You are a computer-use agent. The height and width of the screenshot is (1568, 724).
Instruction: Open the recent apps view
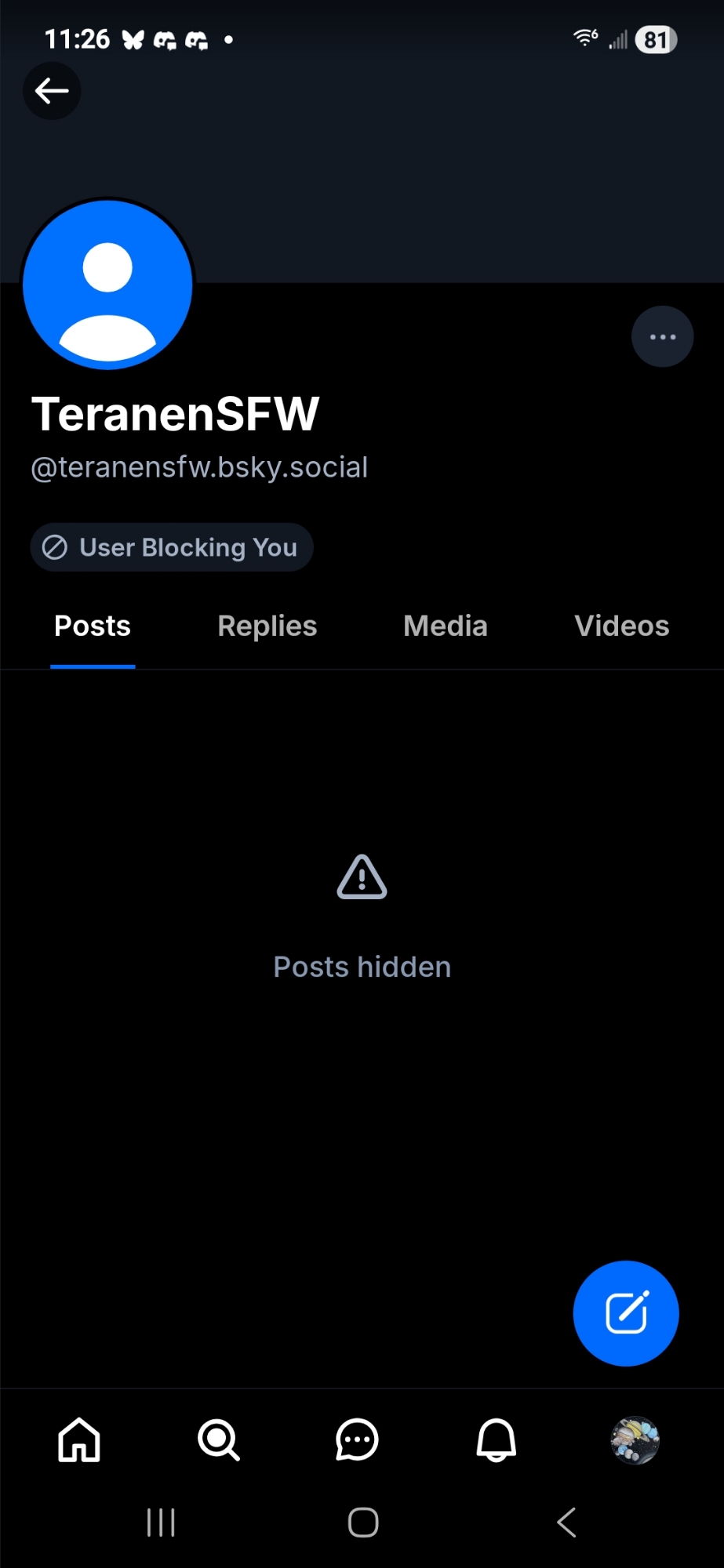coord(161,1523)
